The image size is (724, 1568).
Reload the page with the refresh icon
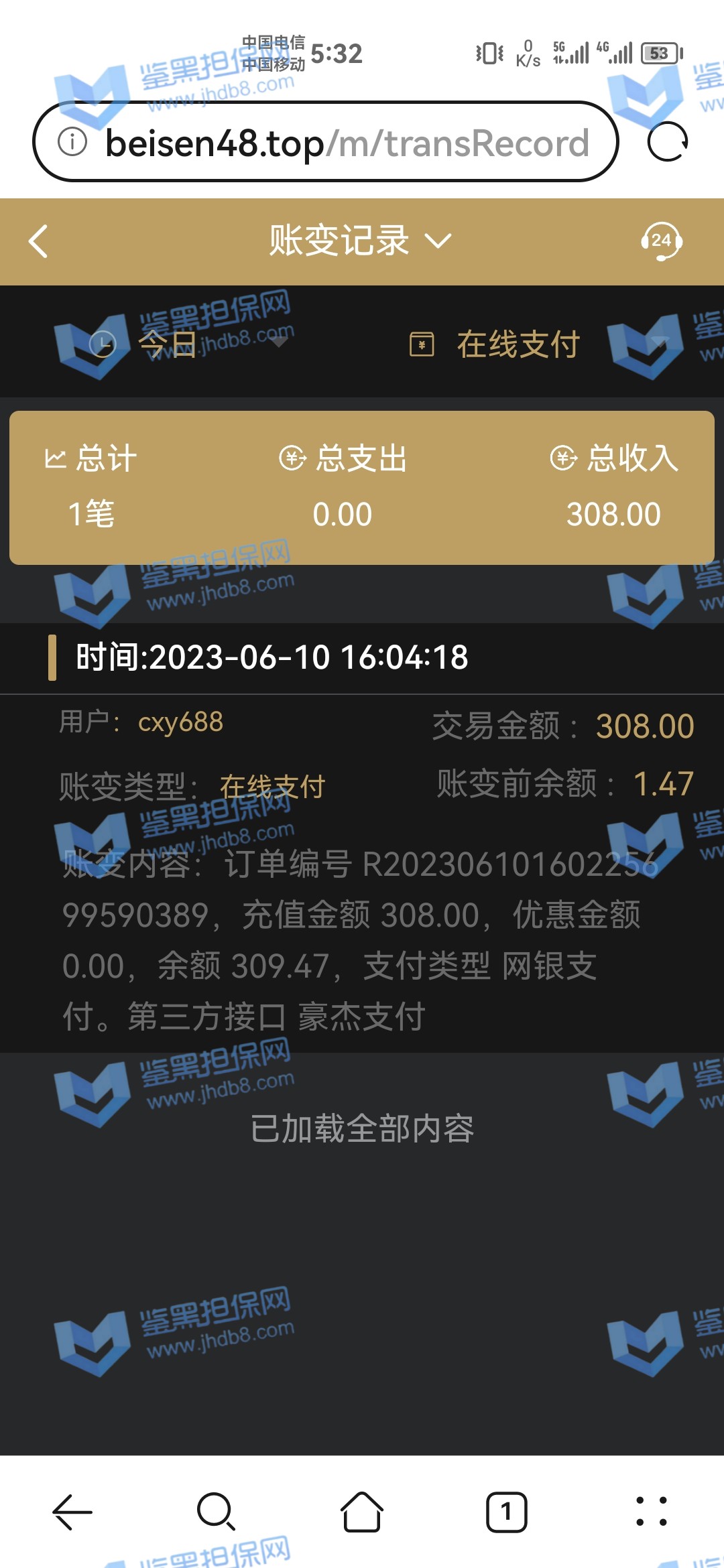(x=667, y=142)
